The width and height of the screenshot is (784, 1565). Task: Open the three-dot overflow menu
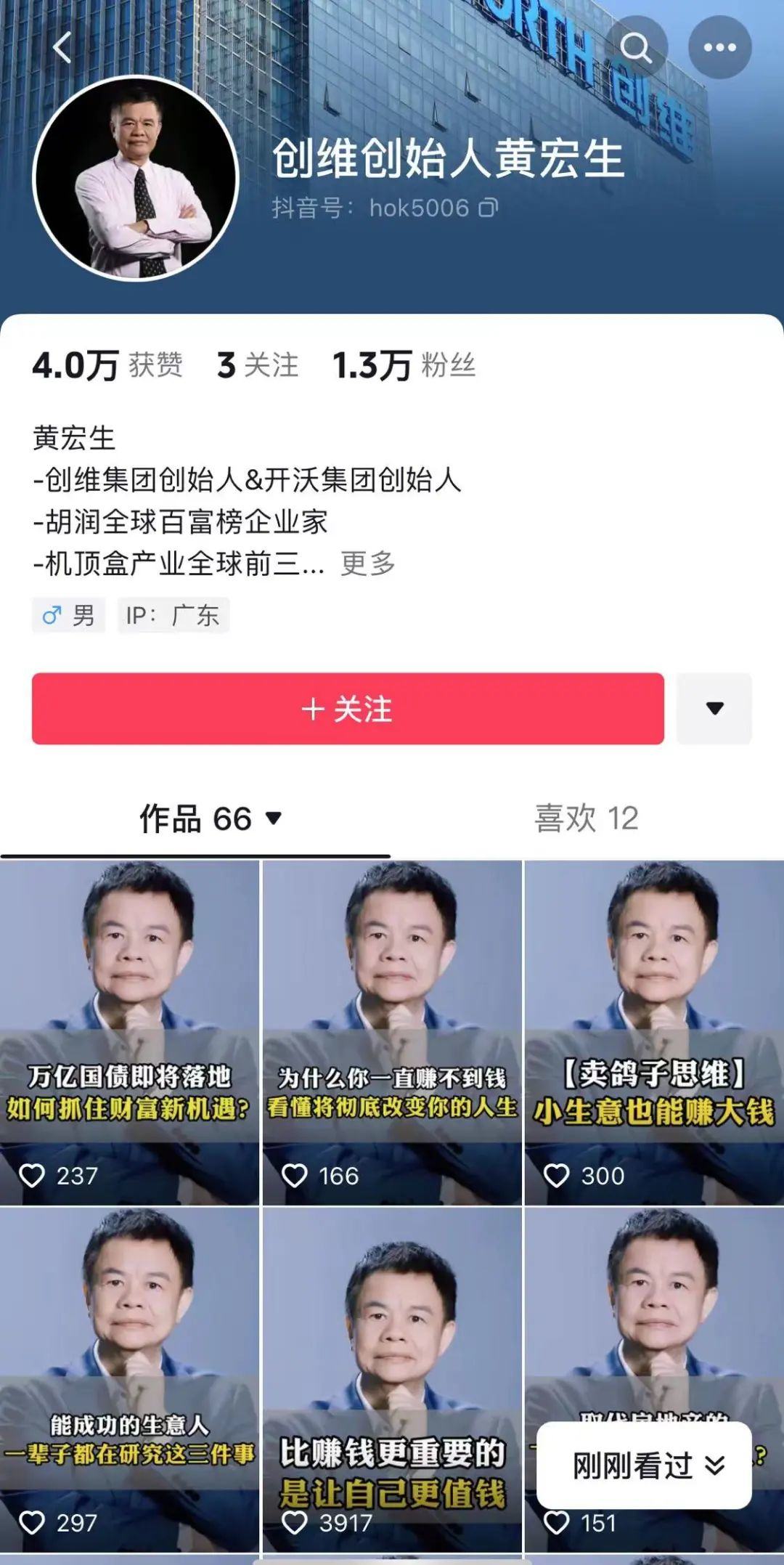pyautogui.click(x=719, y=48)
